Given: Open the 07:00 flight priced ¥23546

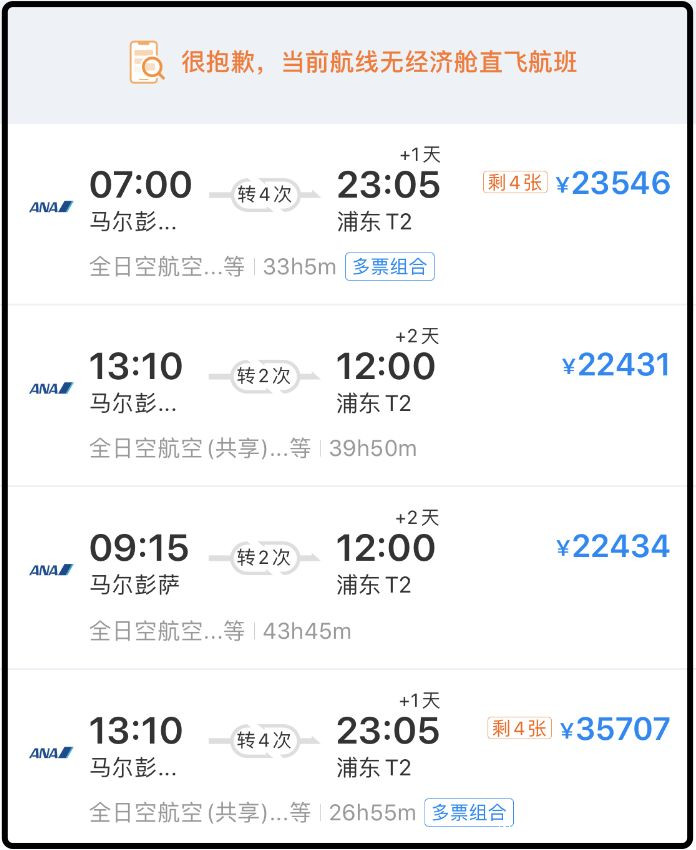Looking at the screenshot, I should (x=347, y=215).
